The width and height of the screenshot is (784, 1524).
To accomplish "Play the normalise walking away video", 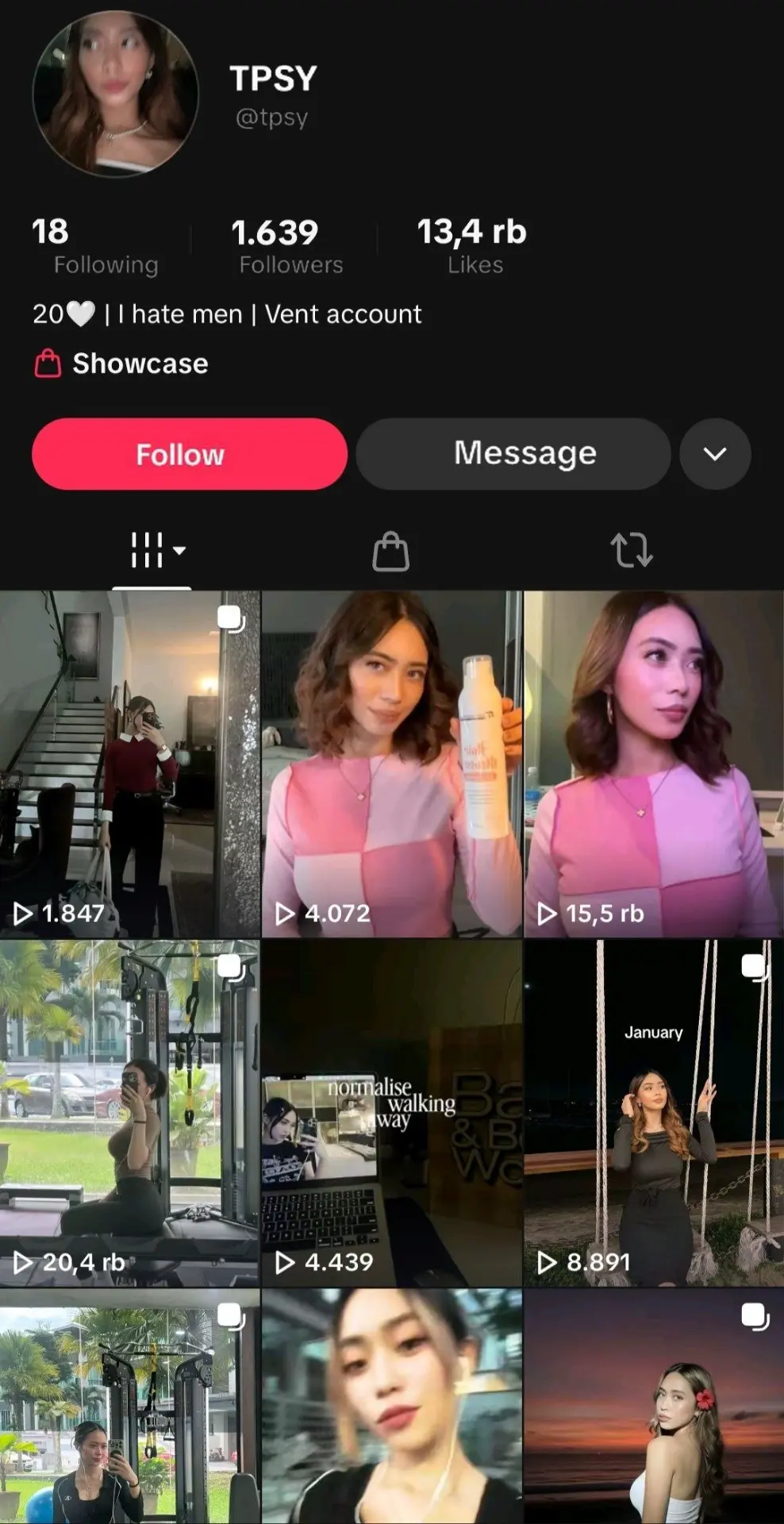I will 392,1114.
